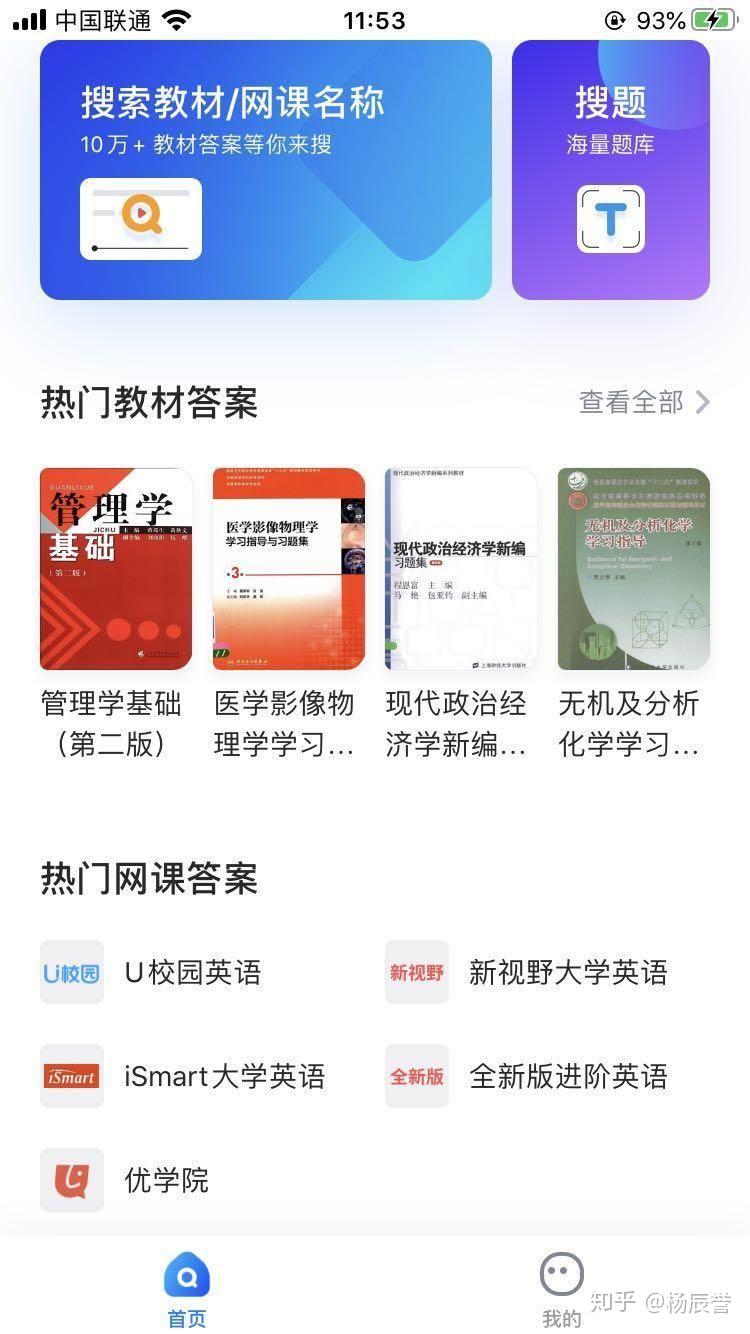
Task: Expand 查看全部 for hot textbook answers
Action: tap(630, 403)
